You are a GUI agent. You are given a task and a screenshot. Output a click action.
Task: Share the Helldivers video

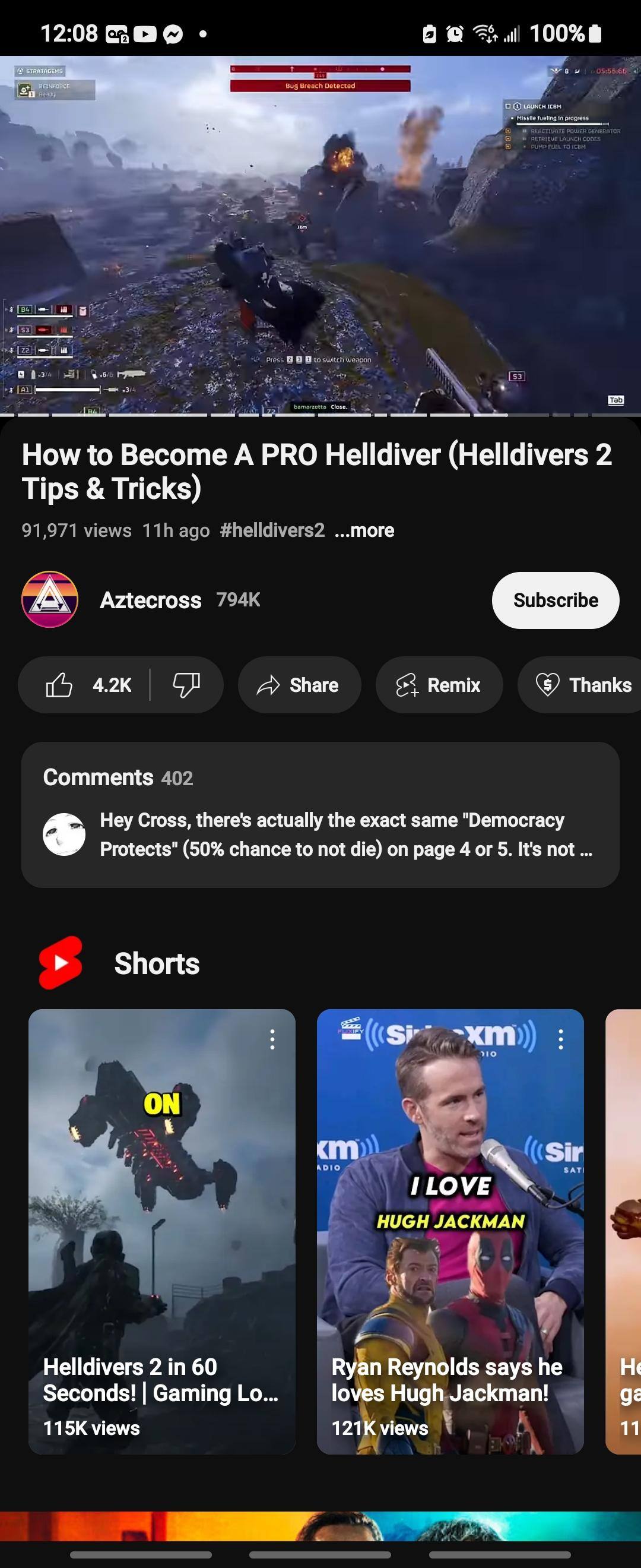[299, 685]
